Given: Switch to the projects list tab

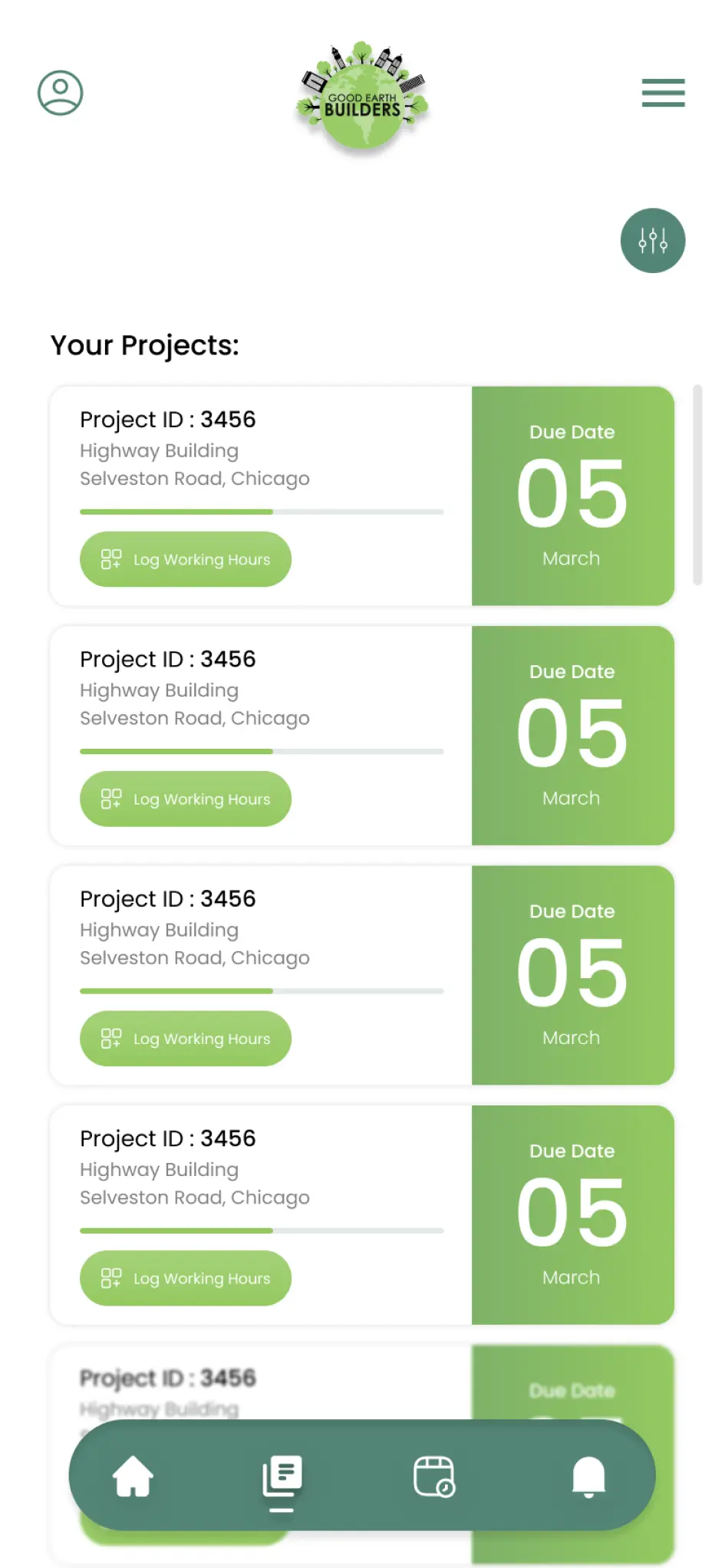Looking at the screenshot, I should [282, 1476].
